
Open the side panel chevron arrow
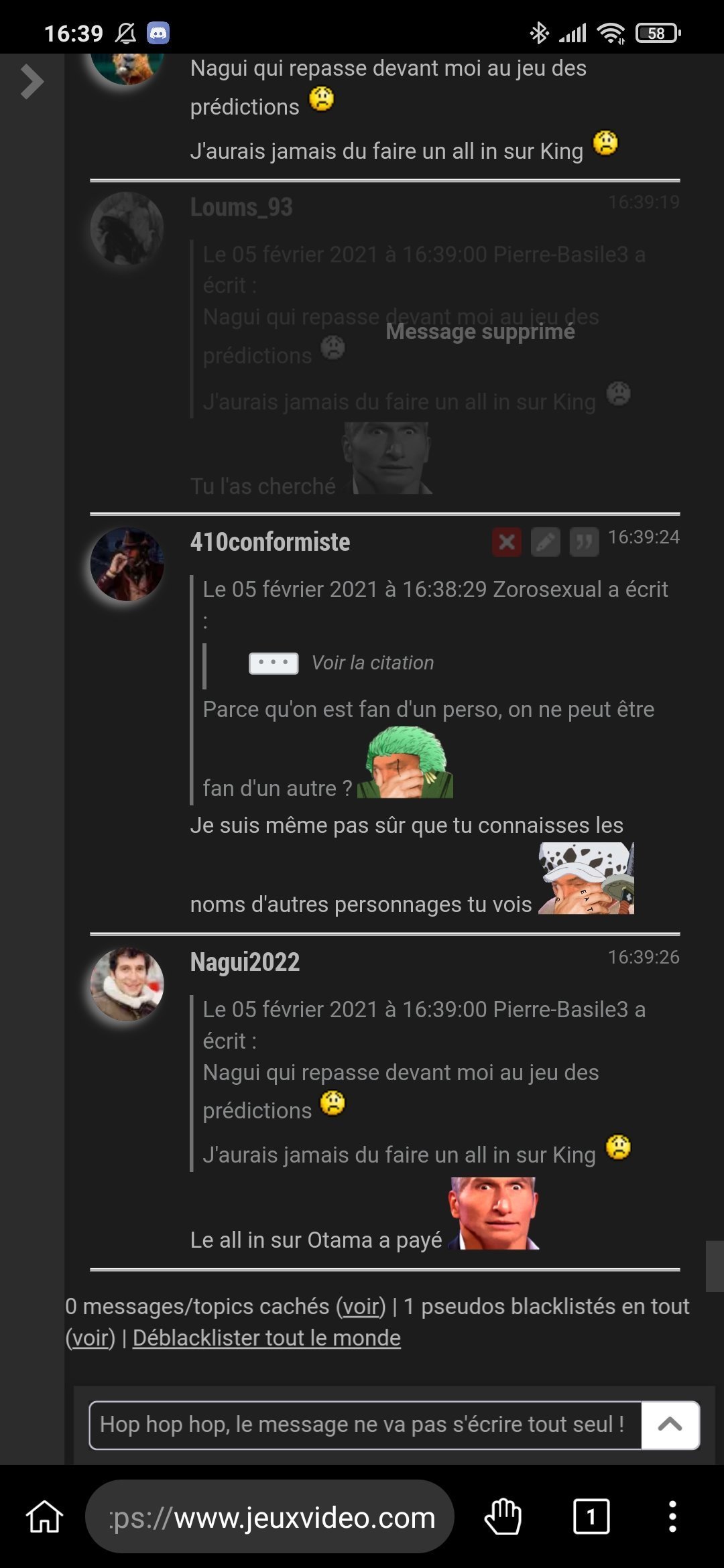point(31,82)
